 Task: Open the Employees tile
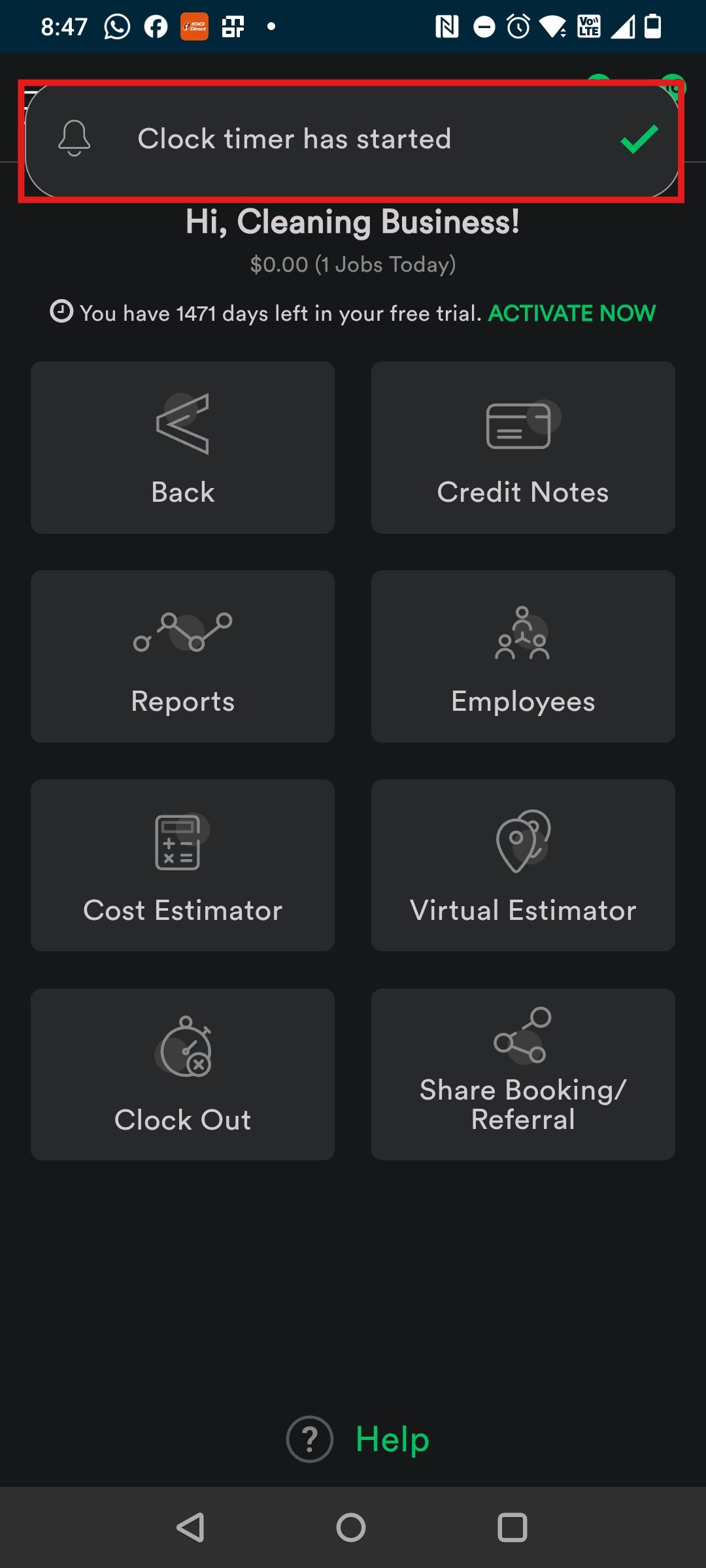[x=523, y=657]
